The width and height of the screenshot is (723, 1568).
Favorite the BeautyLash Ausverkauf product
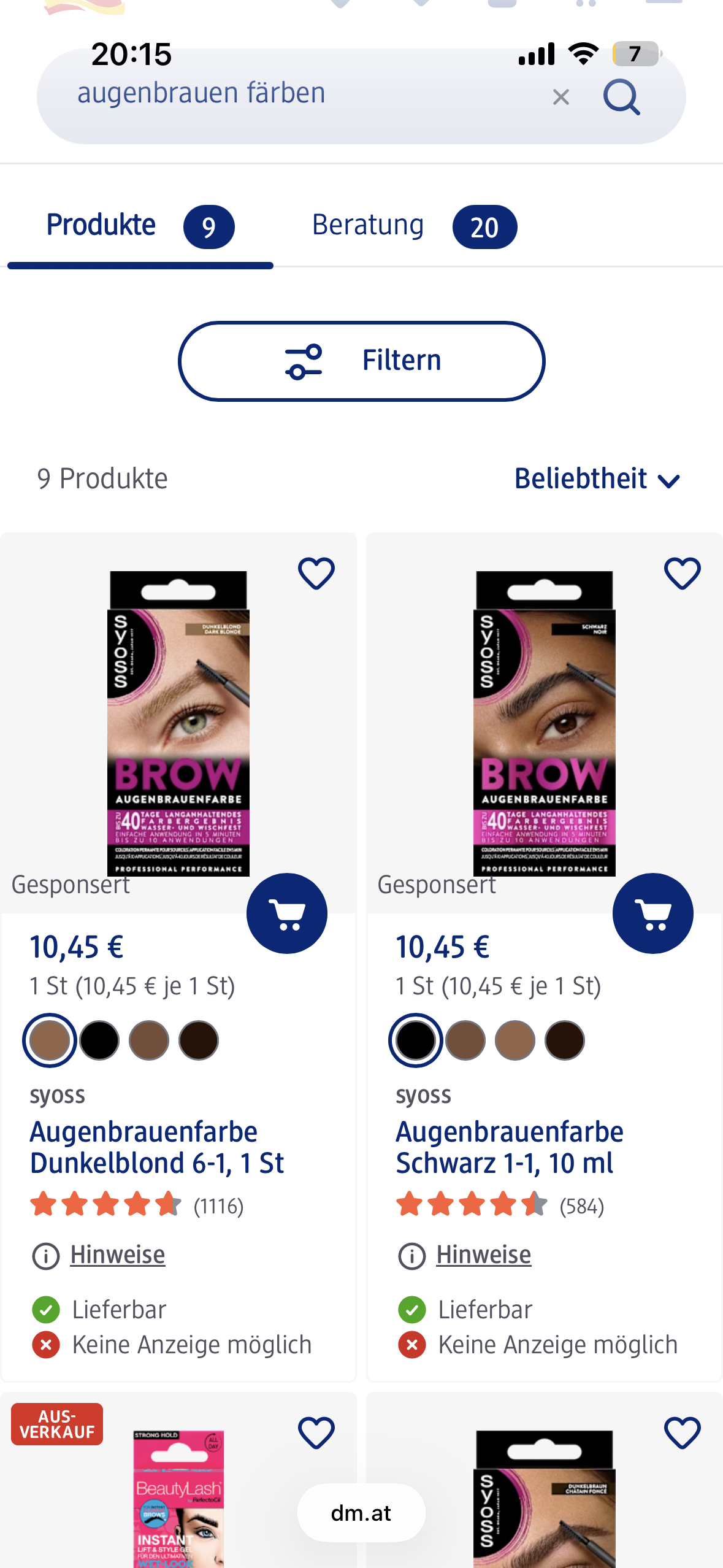(316, 1433)
